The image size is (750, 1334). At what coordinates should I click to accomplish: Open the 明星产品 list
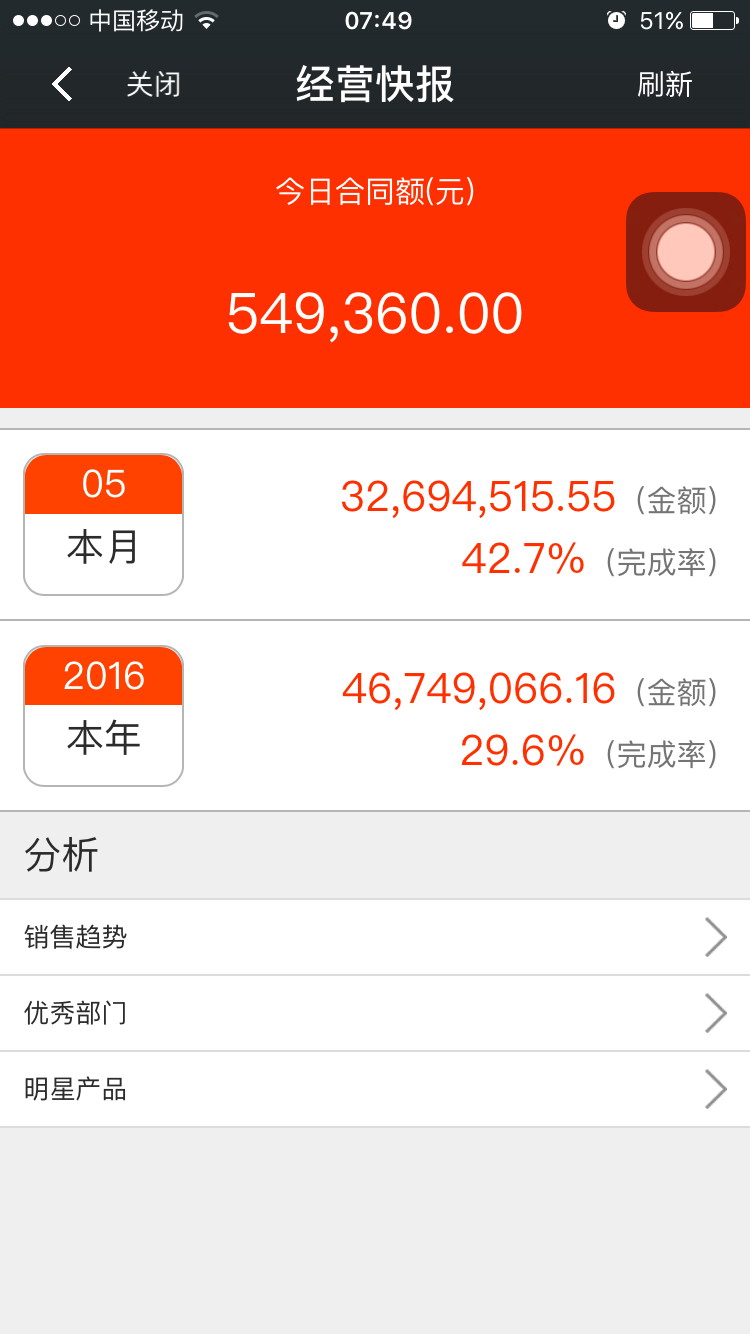click(375, 1089)
